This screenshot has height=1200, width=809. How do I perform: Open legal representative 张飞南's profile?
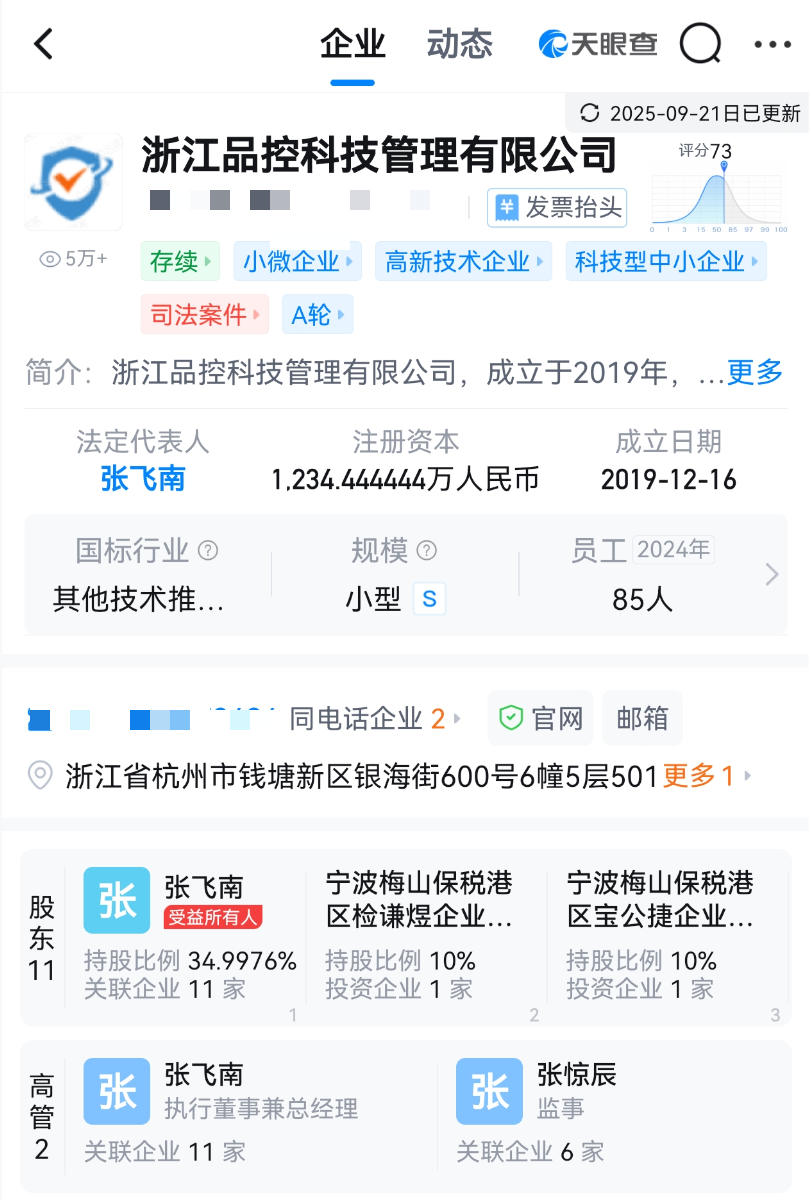point(143,479)
